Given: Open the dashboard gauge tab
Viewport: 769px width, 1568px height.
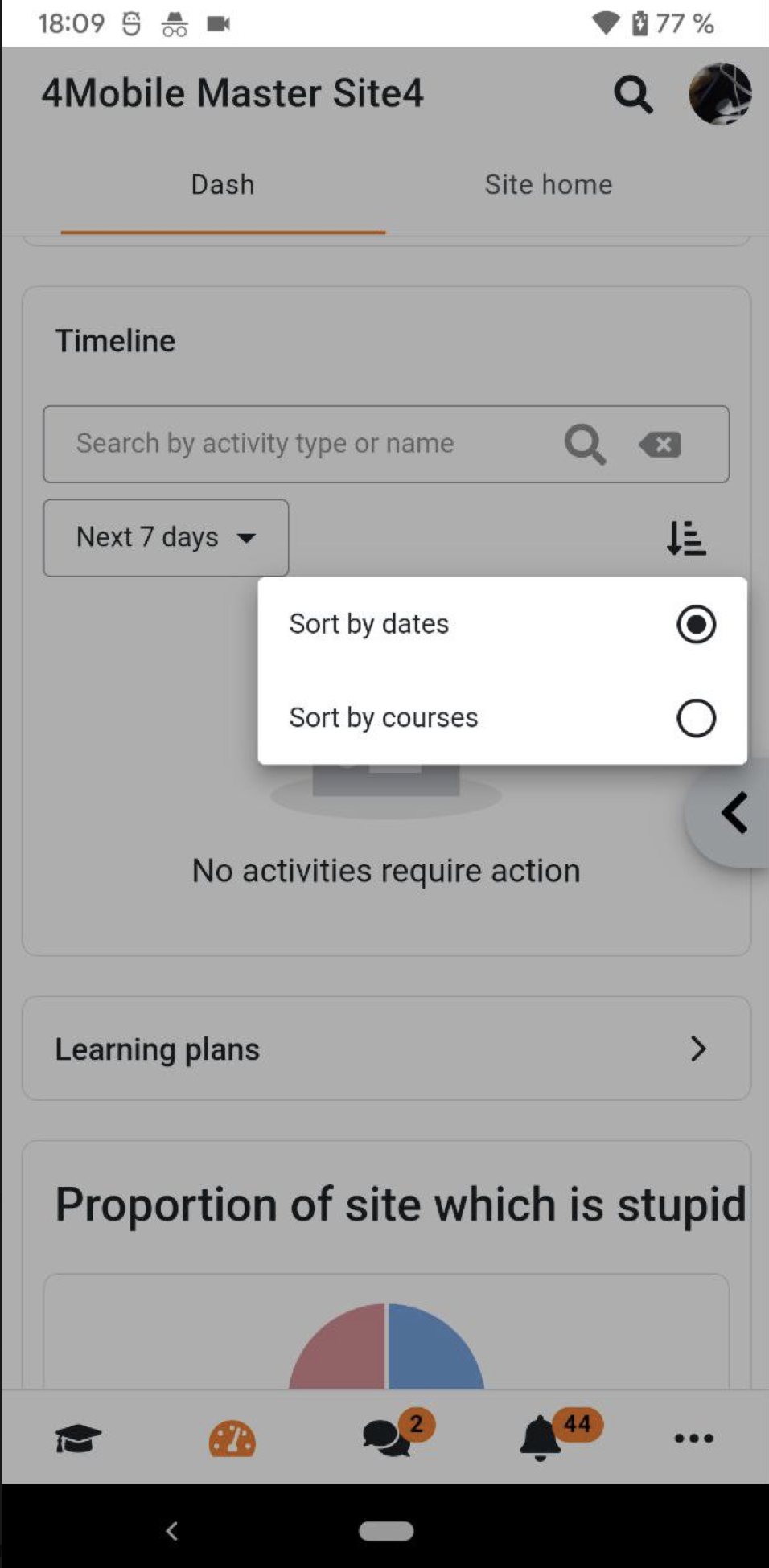Looking at the screenshot, I should (x=232, y=1439).
